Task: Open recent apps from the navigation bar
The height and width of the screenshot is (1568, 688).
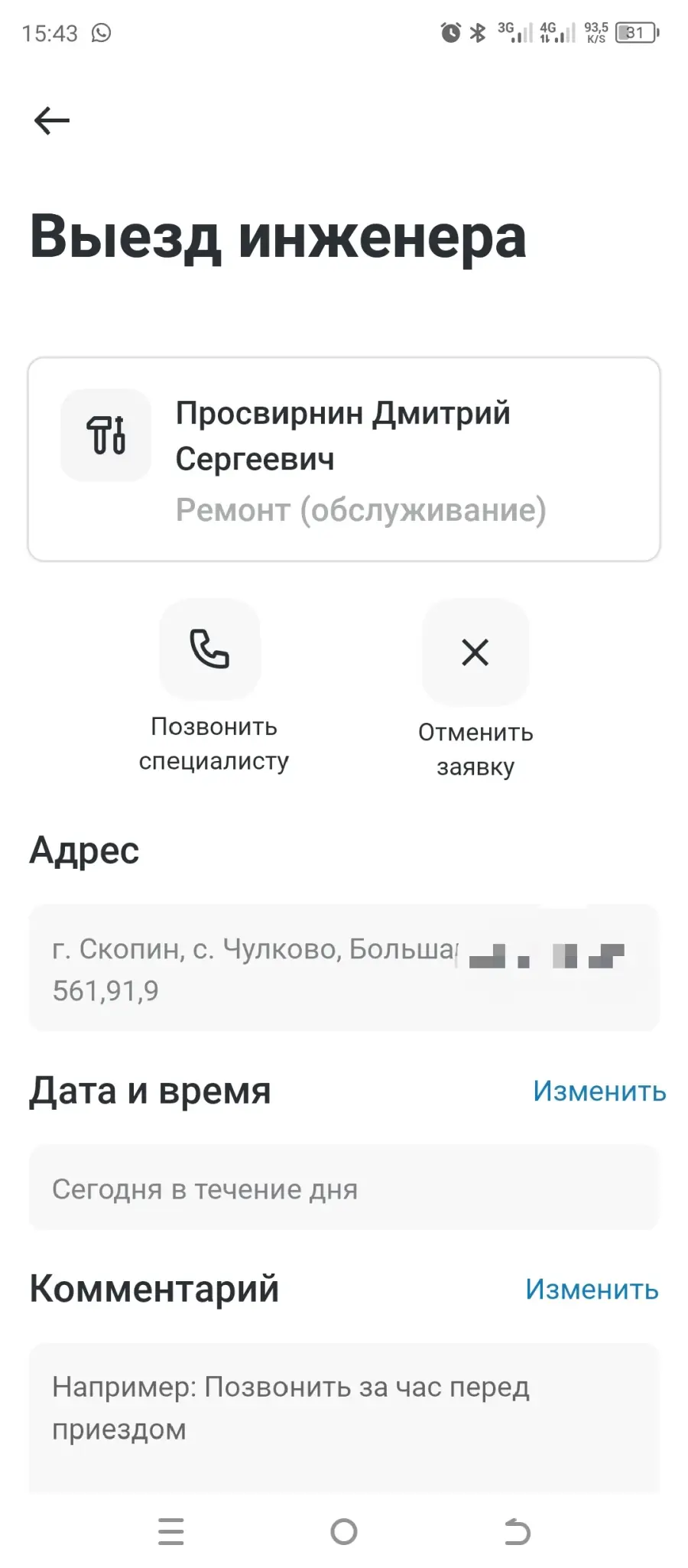Action: pyautogui.click(x=171, y=1531)
